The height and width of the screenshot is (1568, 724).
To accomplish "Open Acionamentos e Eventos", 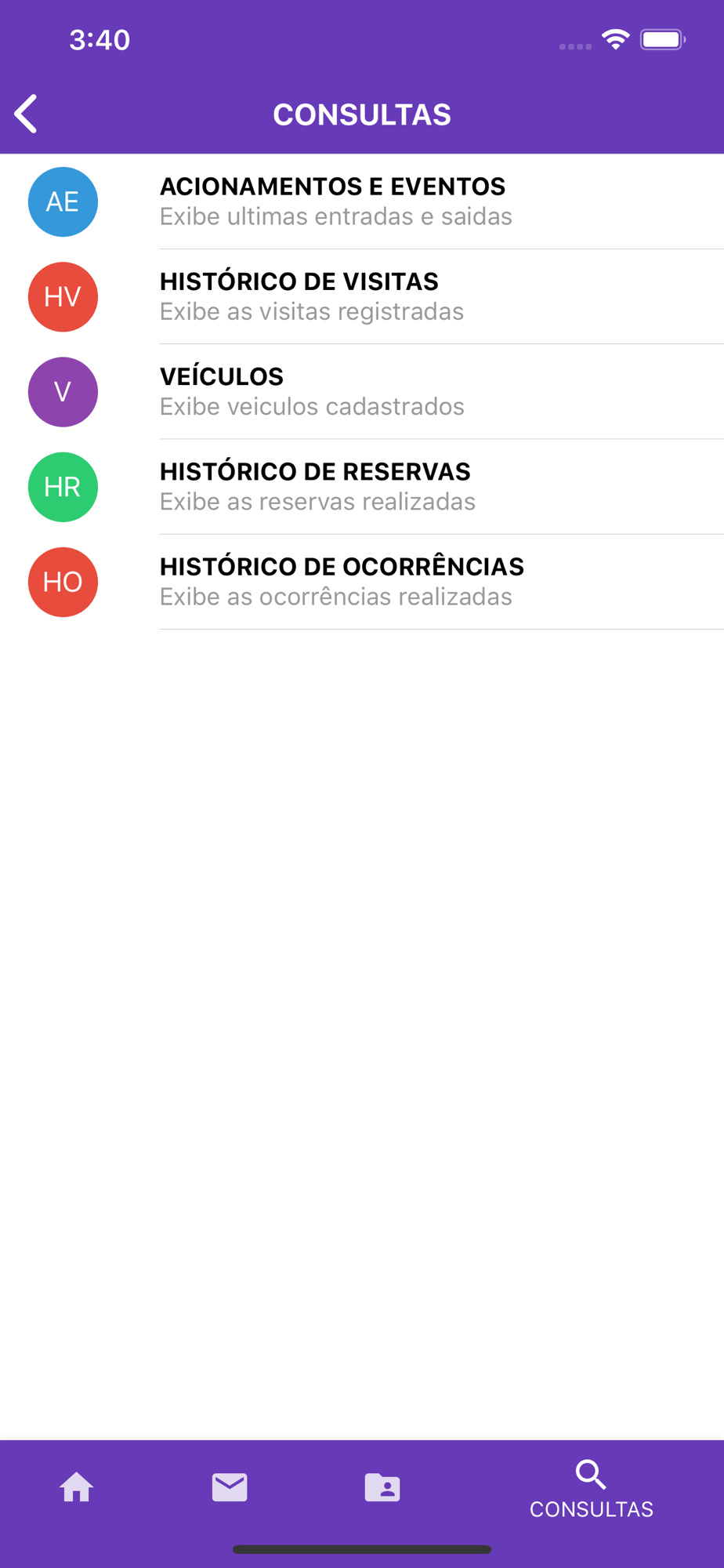I will coord(362,201).
